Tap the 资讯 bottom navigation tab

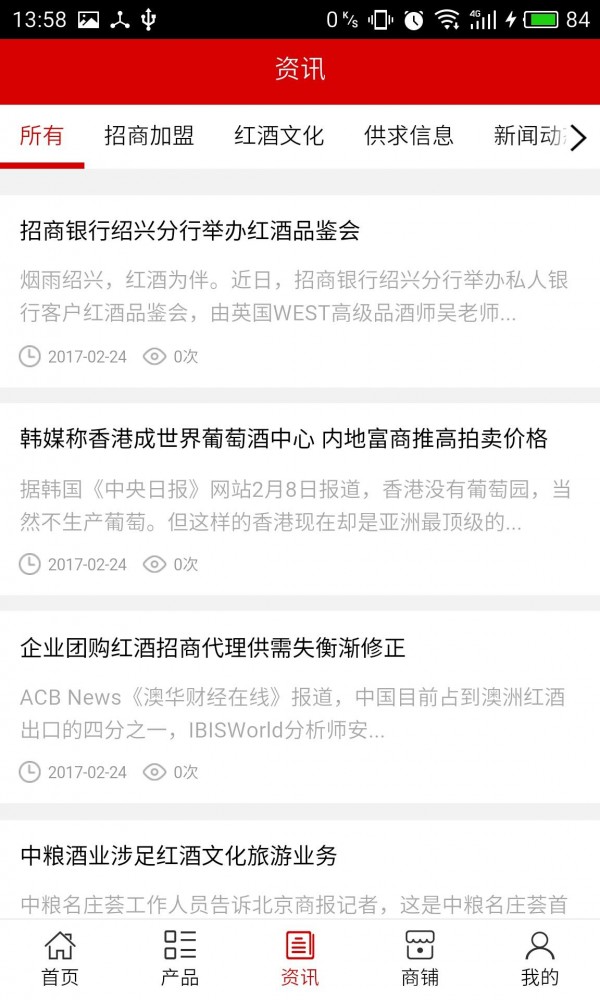point(300,957)
